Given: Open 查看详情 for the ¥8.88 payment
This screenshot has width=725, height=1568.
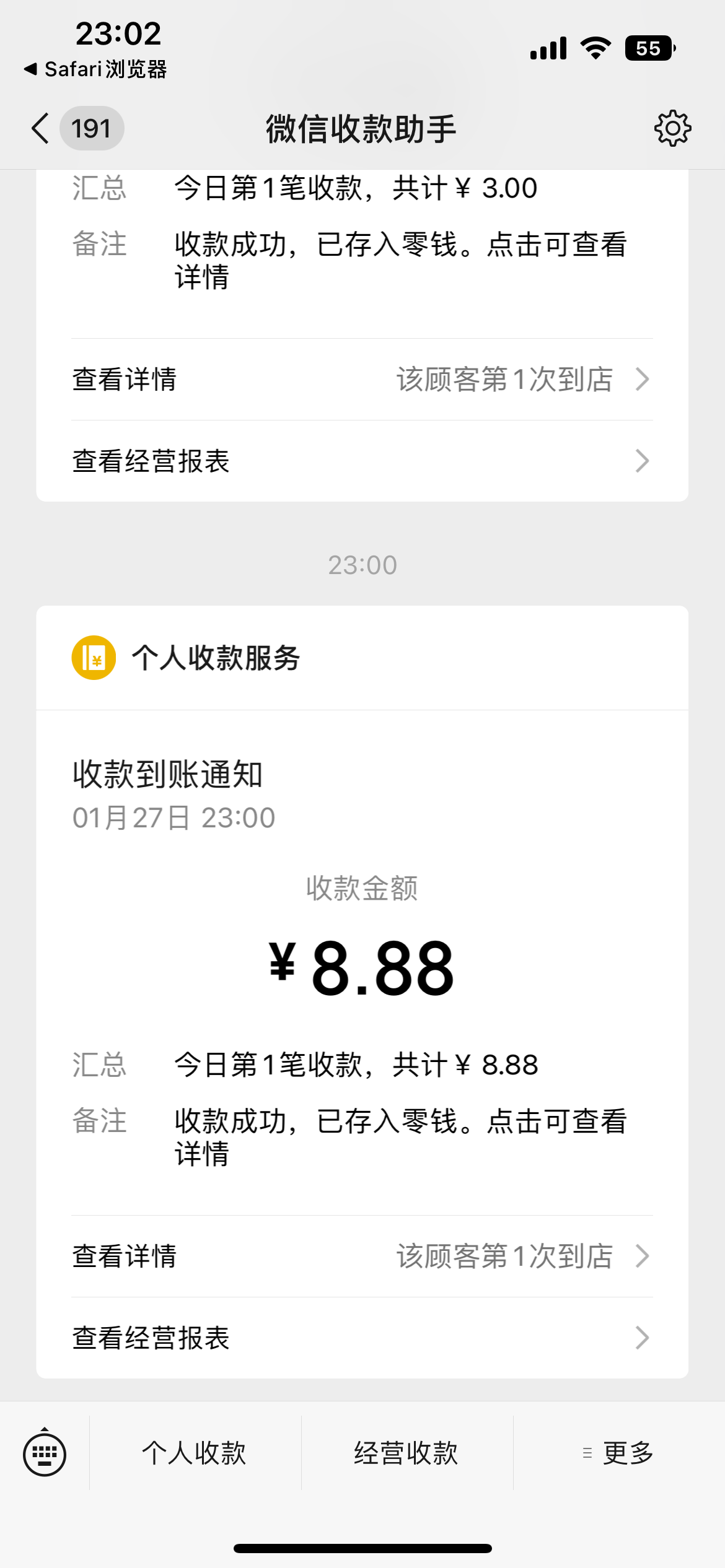Looking at the screenshot, I should (x=362, y=1257).
